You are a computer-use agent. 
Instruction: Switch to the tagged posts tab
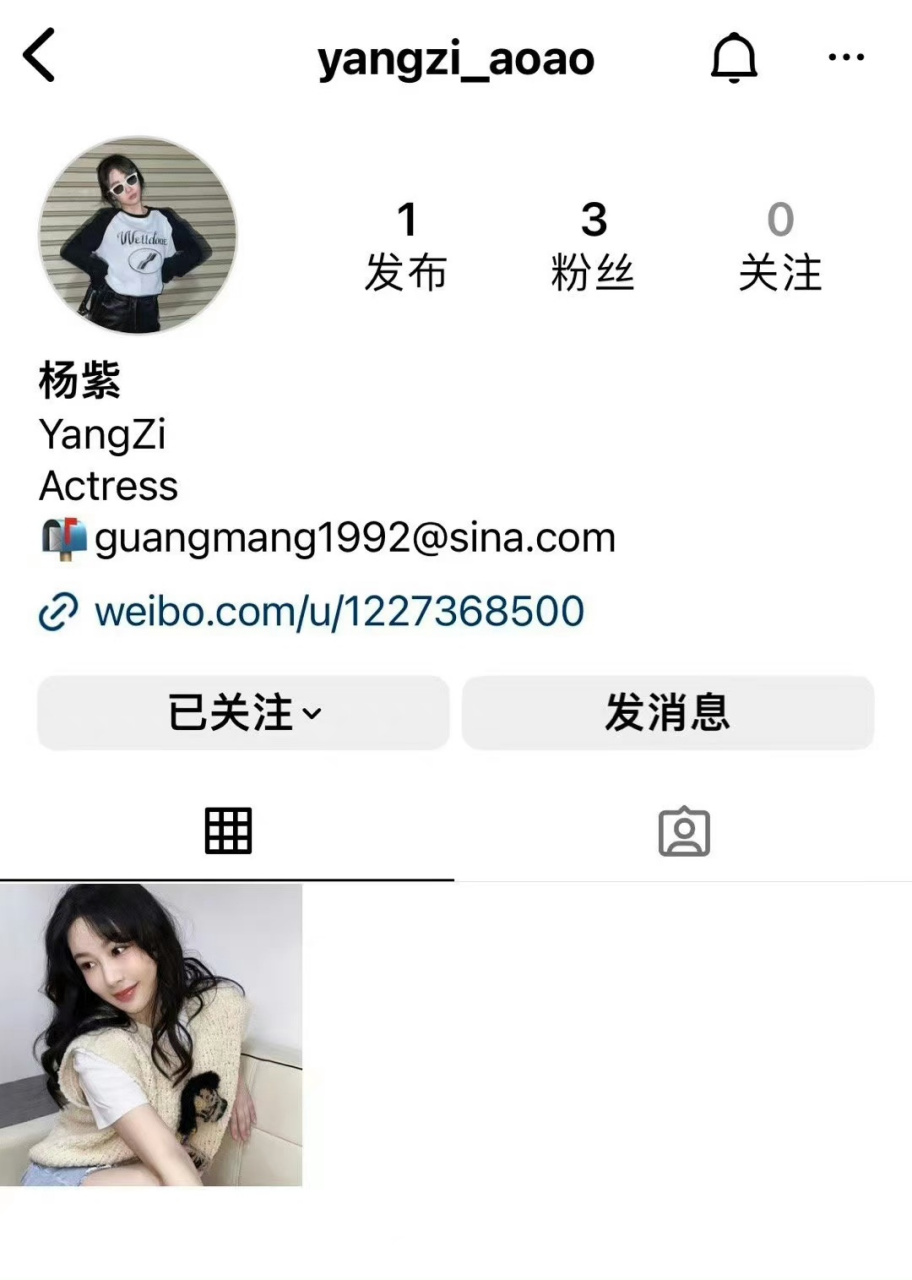tap(684, 830)
